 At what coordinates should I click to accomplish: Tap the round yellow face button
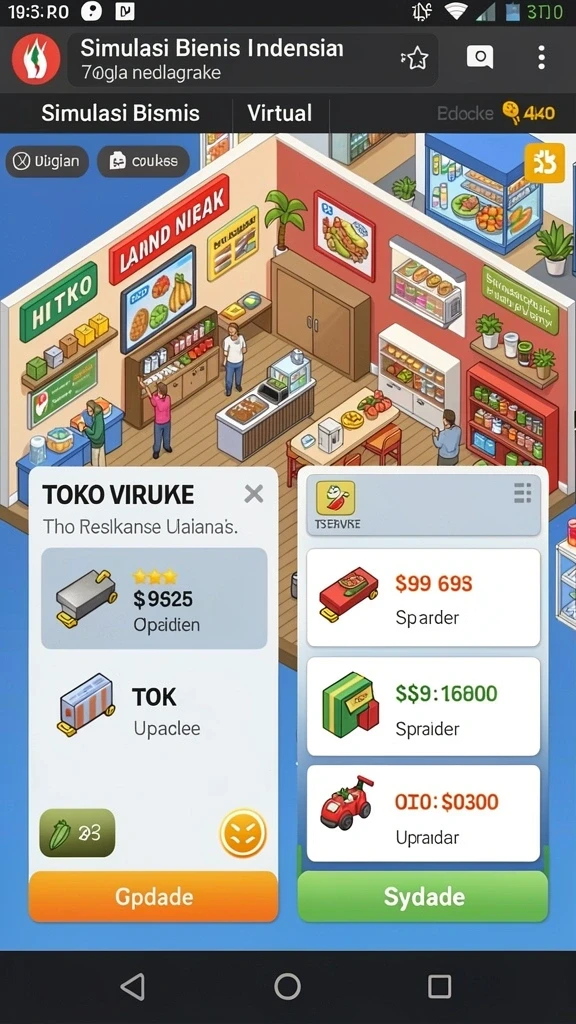tap(243, 833)
